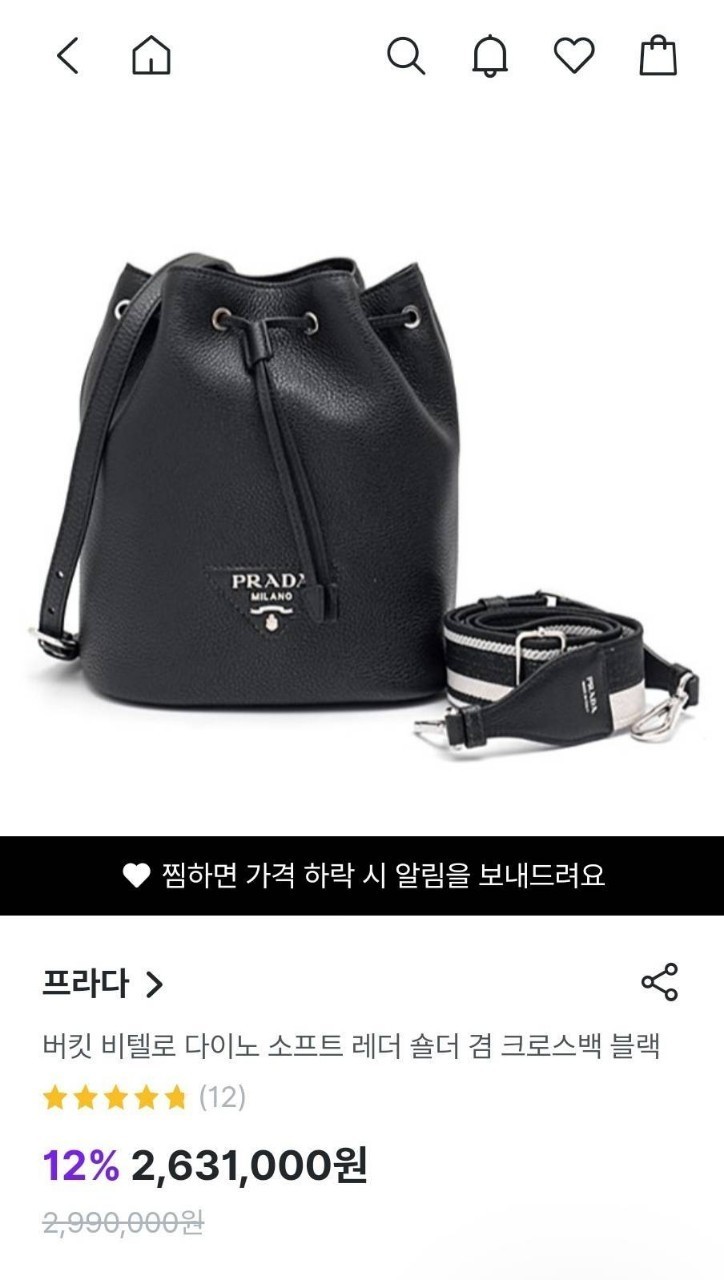Go back to the previous page
Viewport: 724px width, 1280px height.
pos(67,56)
